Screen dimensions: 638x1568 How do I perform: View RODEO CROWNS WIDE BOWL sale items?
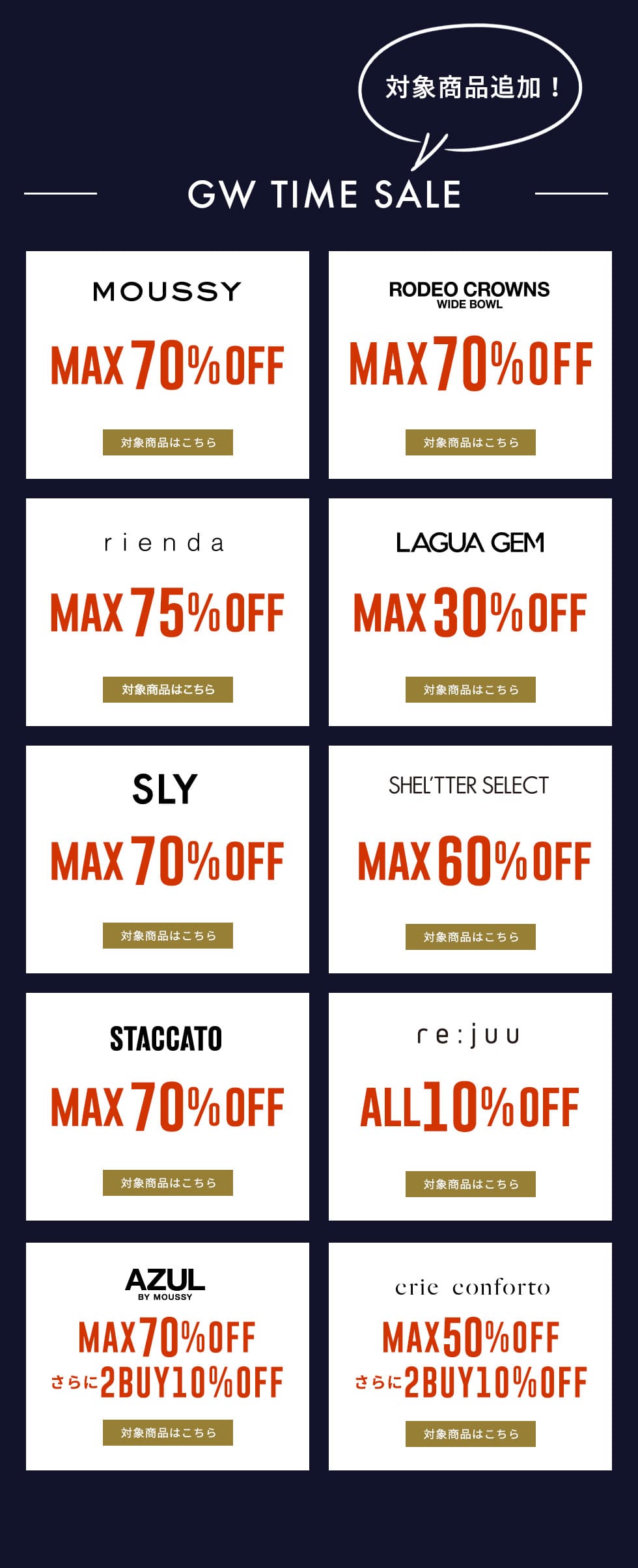(x=470, y=442)
